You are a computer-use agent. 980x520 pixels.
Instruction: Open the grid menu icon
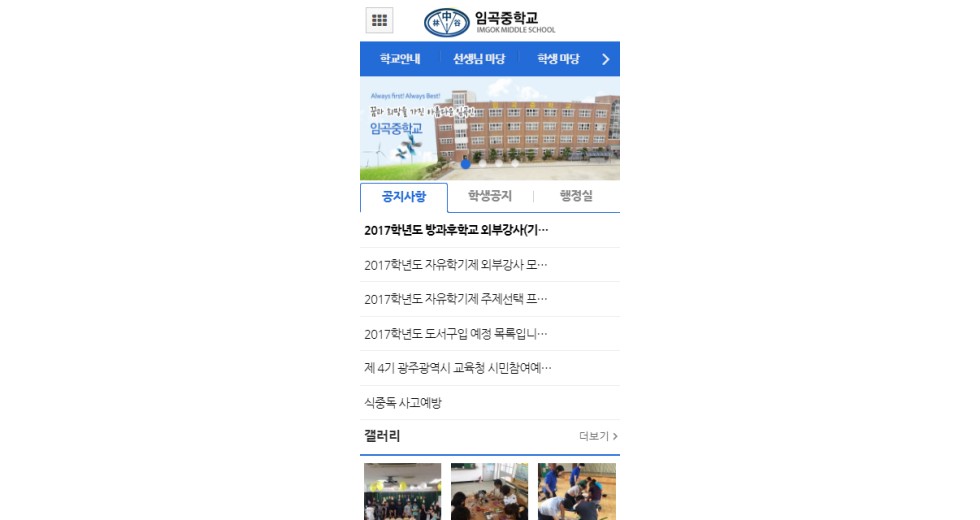pyautogui.click(x=379, y=20)
